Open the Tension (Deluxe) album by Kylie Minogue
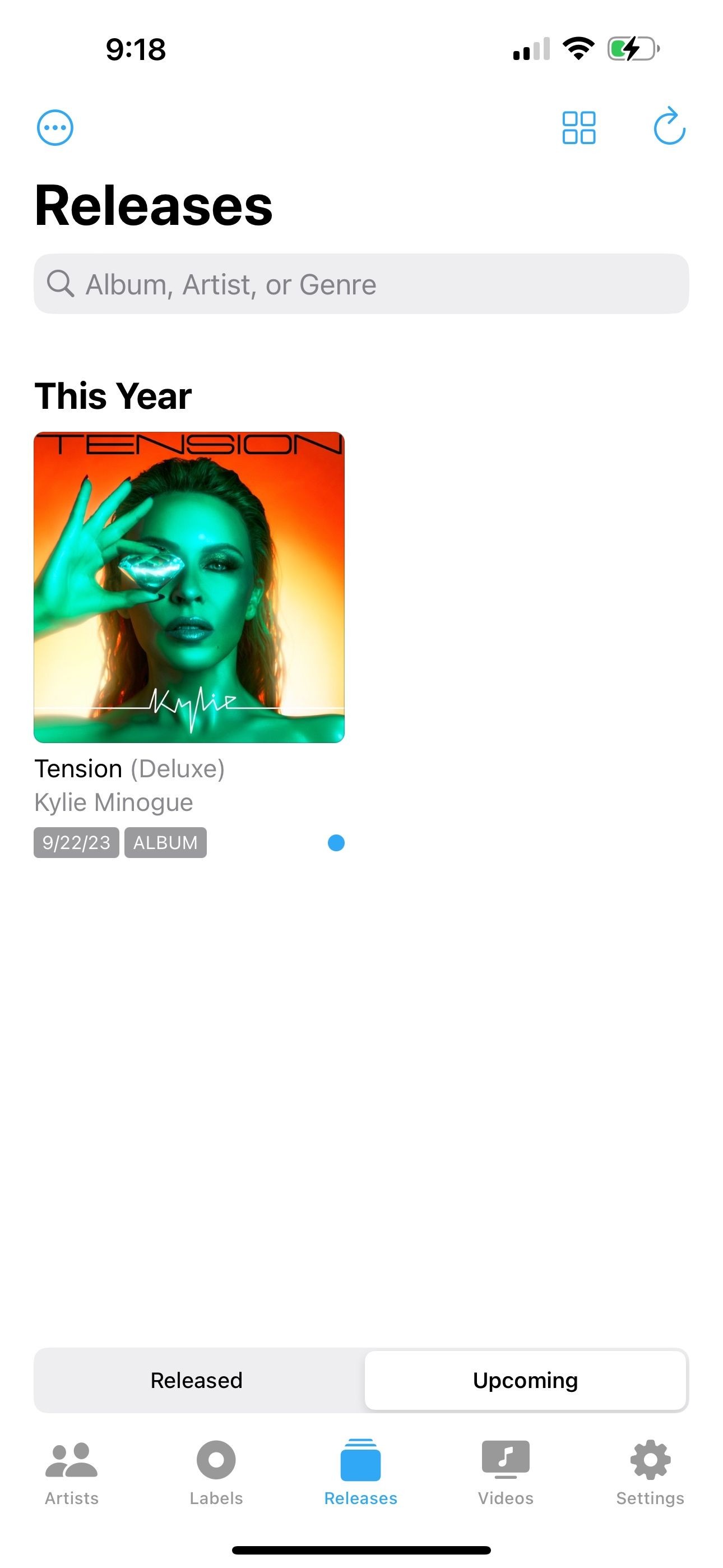The width and height of the screenshot is (723, 1568). click(x=189, y=587)
